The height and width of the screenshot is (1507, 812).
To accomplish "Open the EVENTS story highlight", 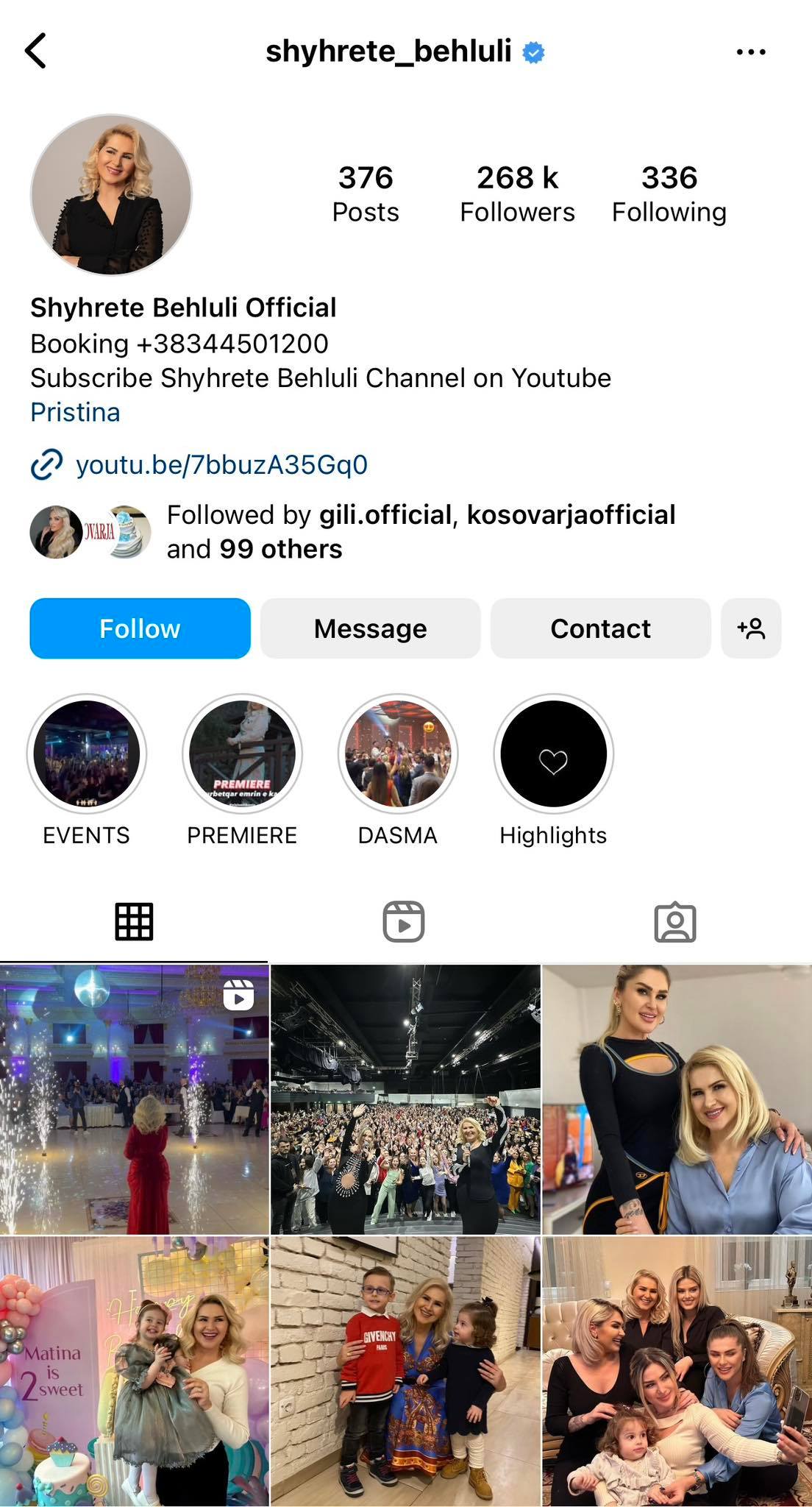I will click(87, 754).
